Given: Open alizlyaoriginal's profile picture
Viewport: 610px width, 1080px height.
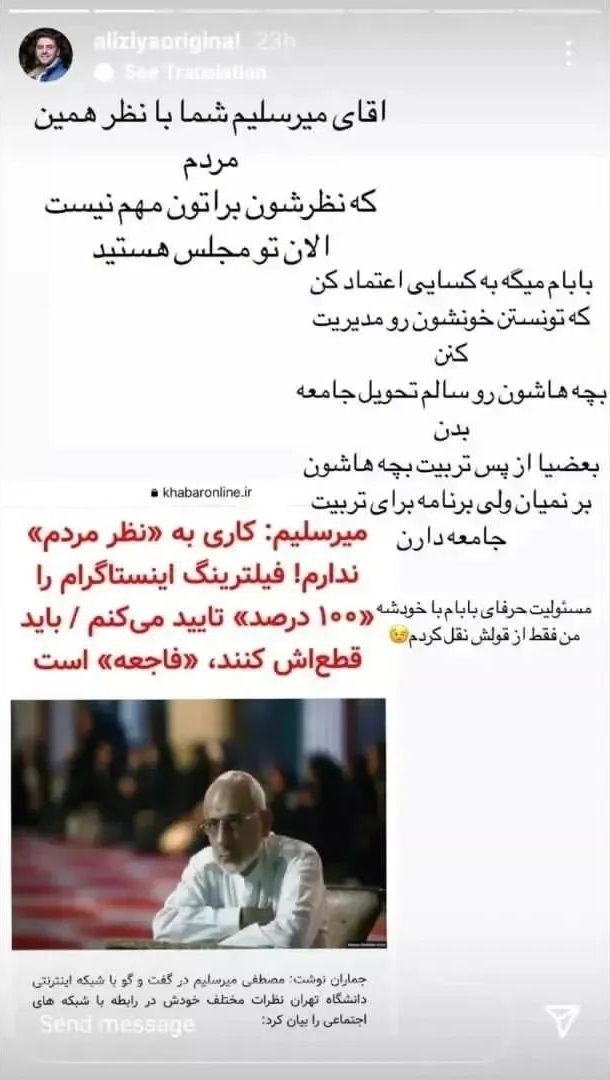Looking at the screenshot, I should click(45, 56).
